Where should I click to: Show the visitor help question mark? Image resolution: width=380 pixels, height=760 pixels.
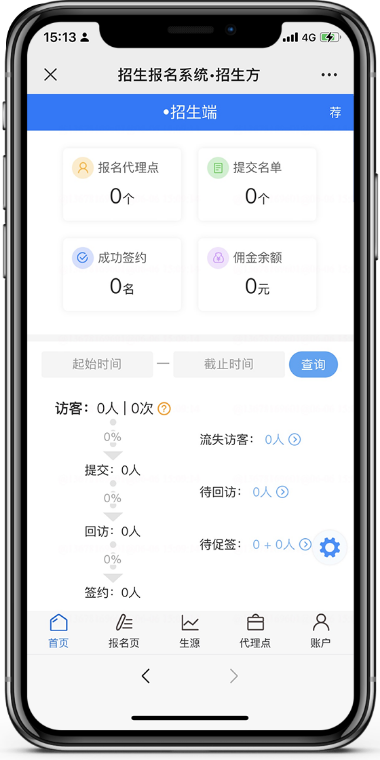tap(164, 409)
